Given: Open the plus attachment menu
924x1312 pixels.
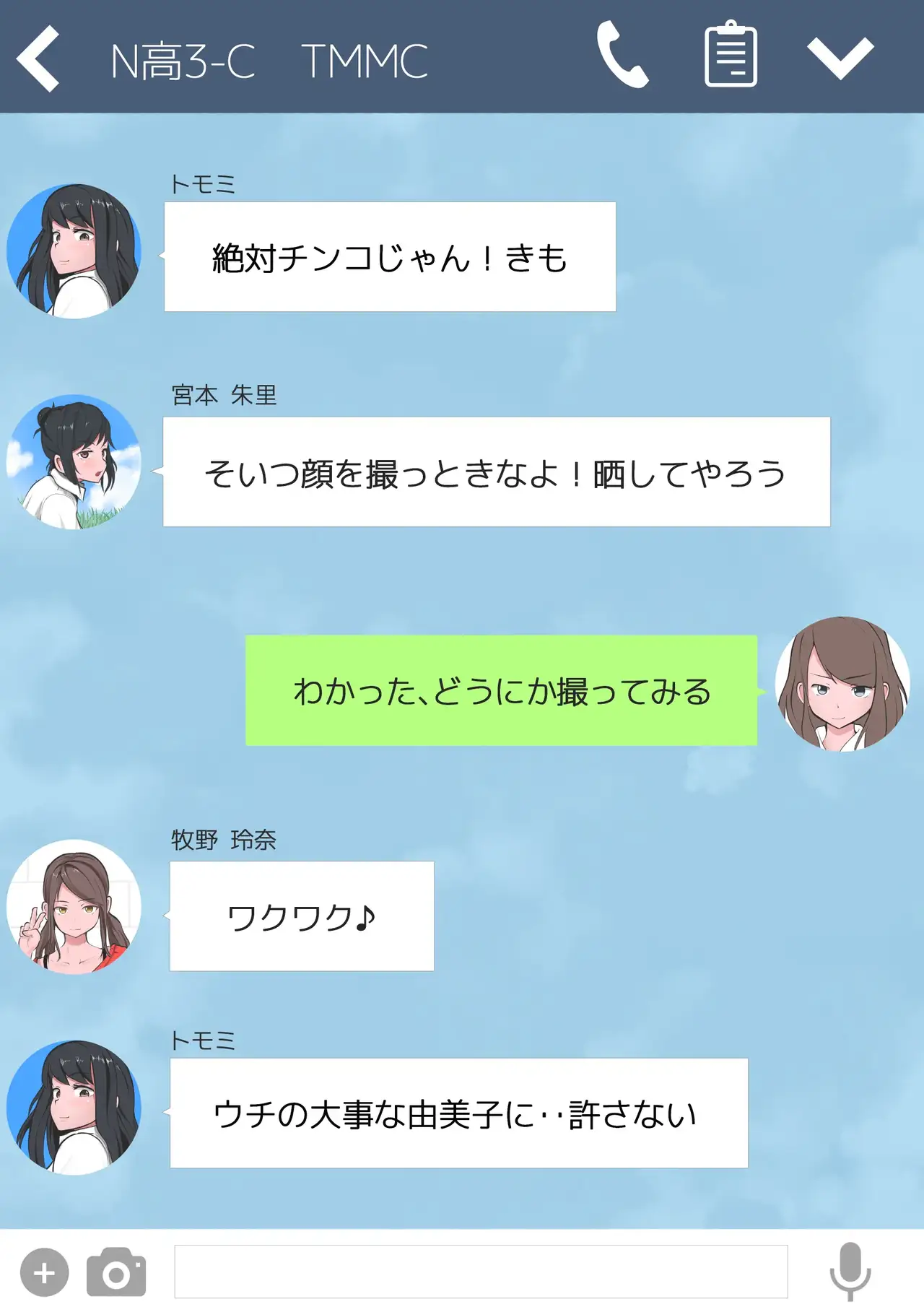Looking at the screenshot, I should click(45, 1272).
